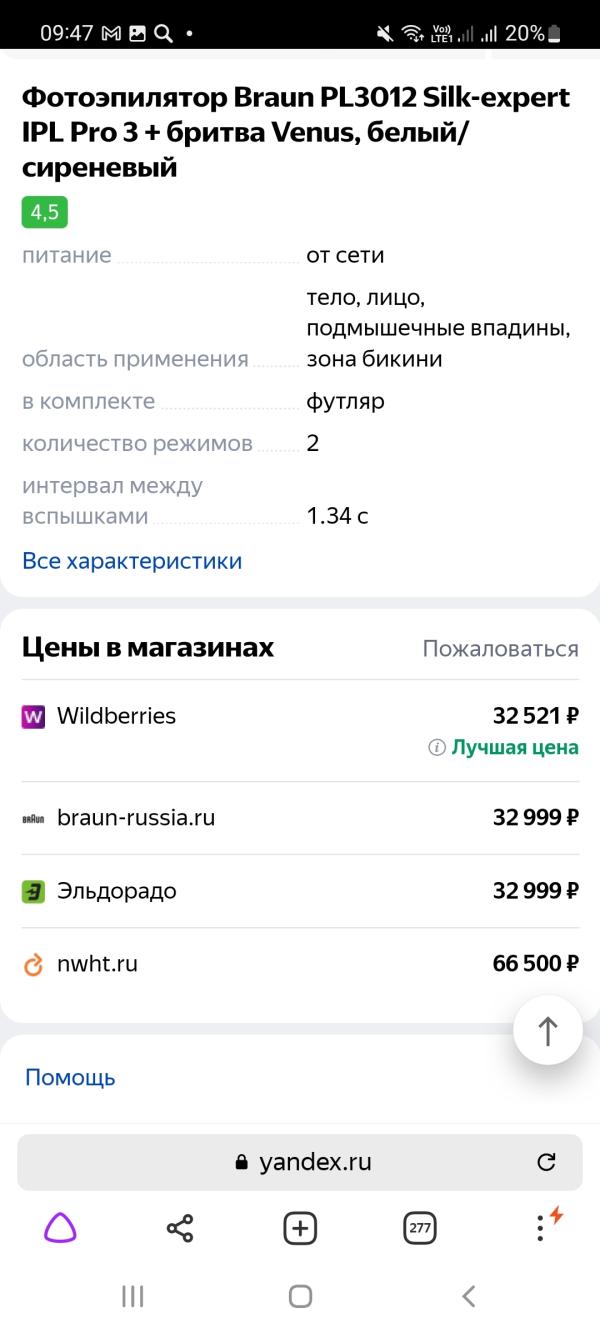Tap the yandex.ru address bar
The image size is (600, 1332).
coord(300,1162)
